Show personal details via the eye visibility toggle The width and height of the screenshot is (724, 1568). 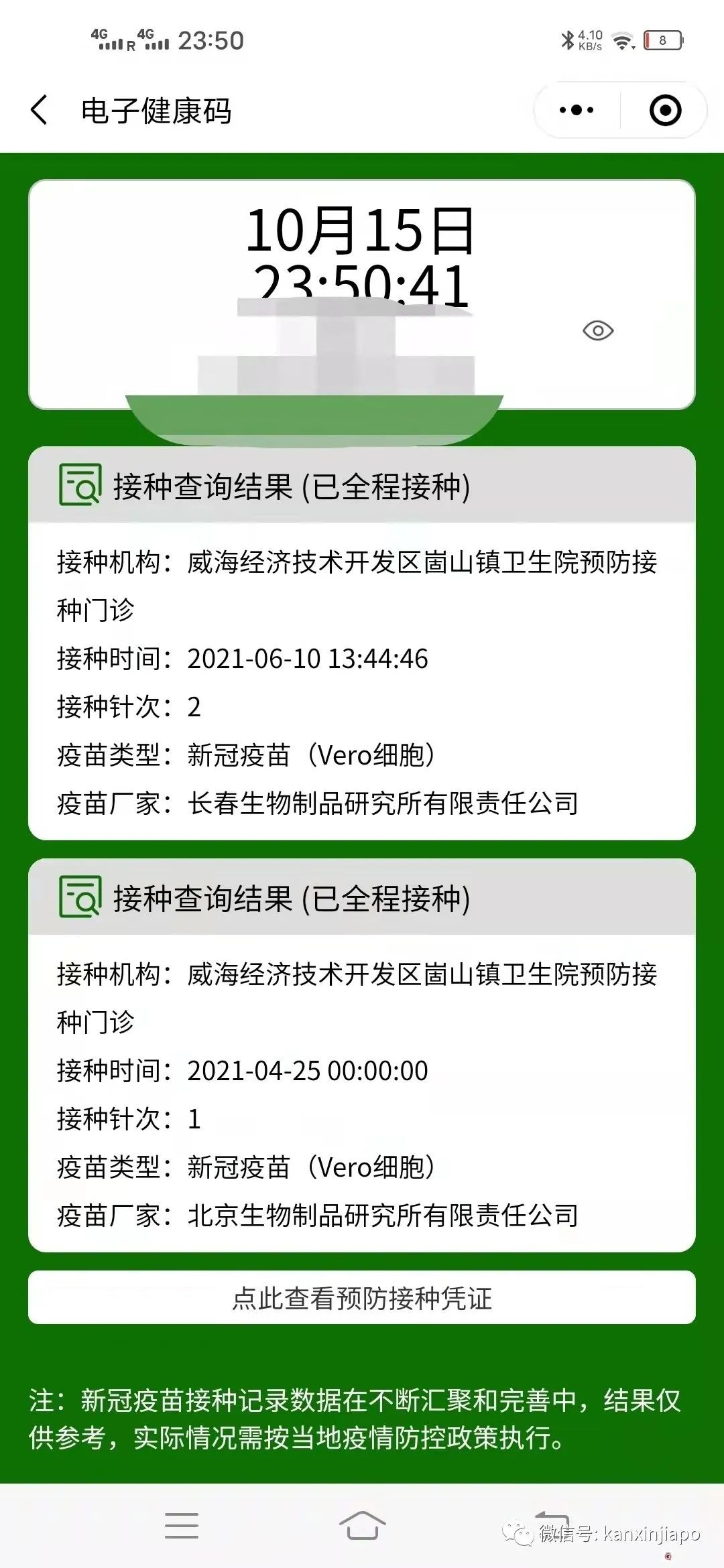[x=600, y=330]
